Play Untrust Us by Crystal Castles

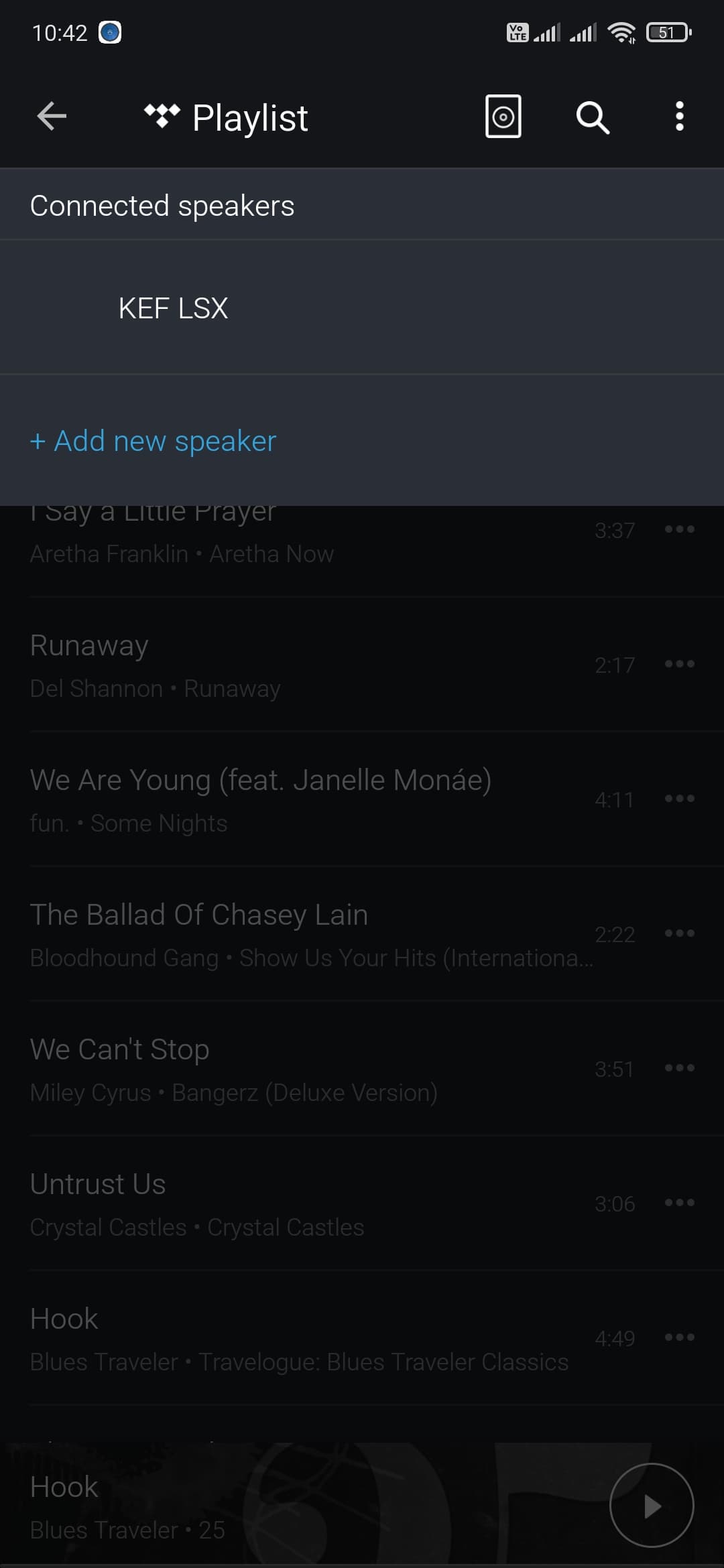[x=268, y=1203]
